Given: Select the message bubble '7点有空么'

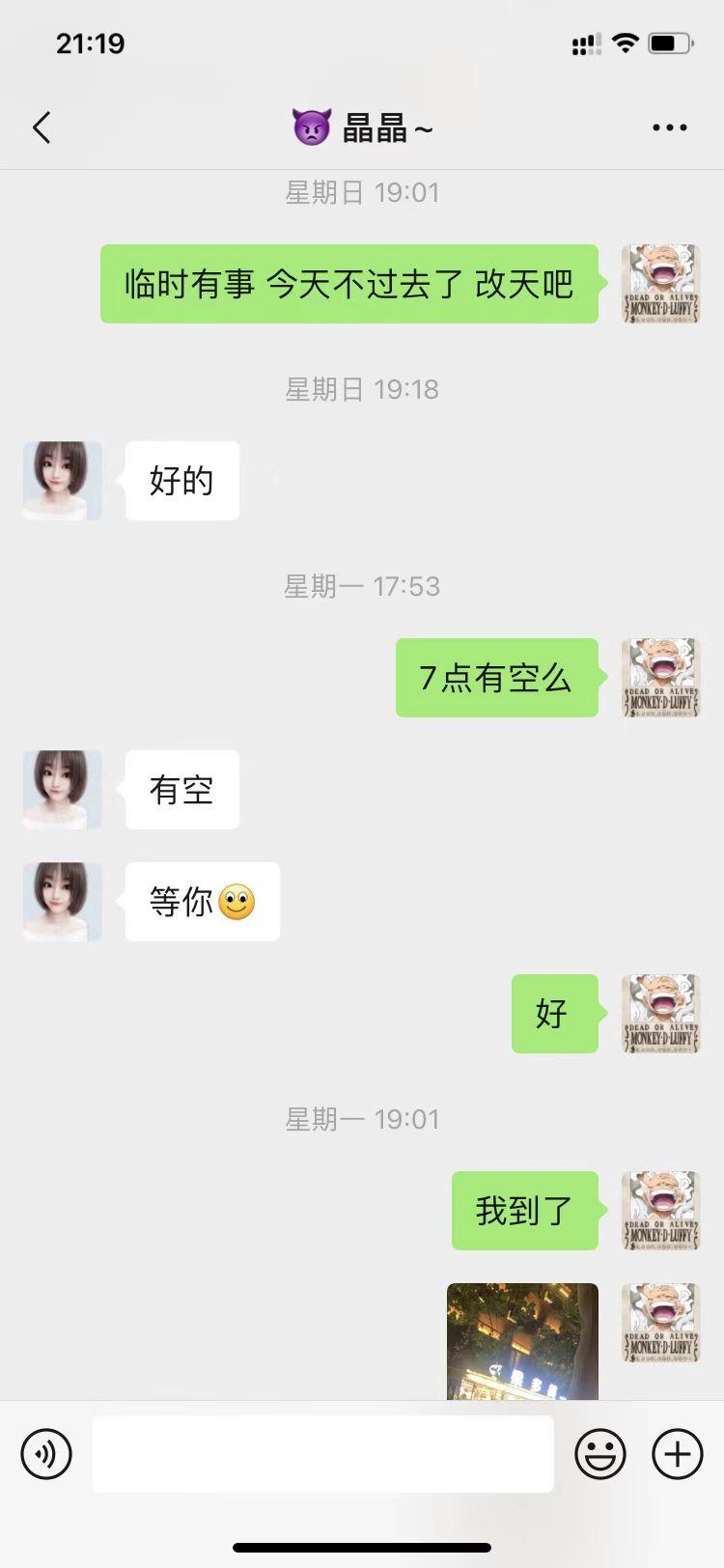Looking at the screenshot, I should [497, 679].
